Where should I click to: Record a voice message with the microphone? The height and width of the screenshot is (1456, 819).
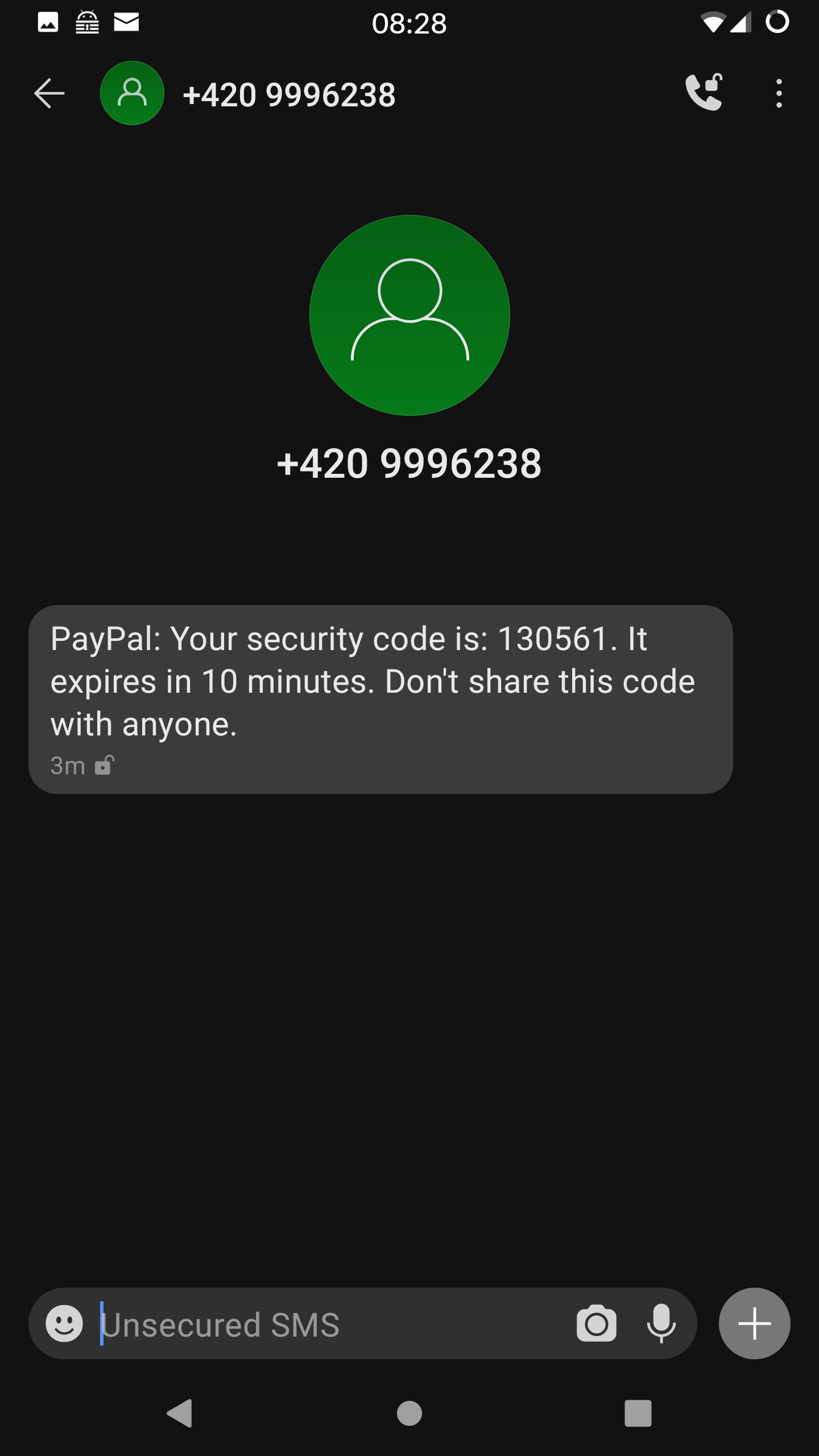(x=661, y=1323)
